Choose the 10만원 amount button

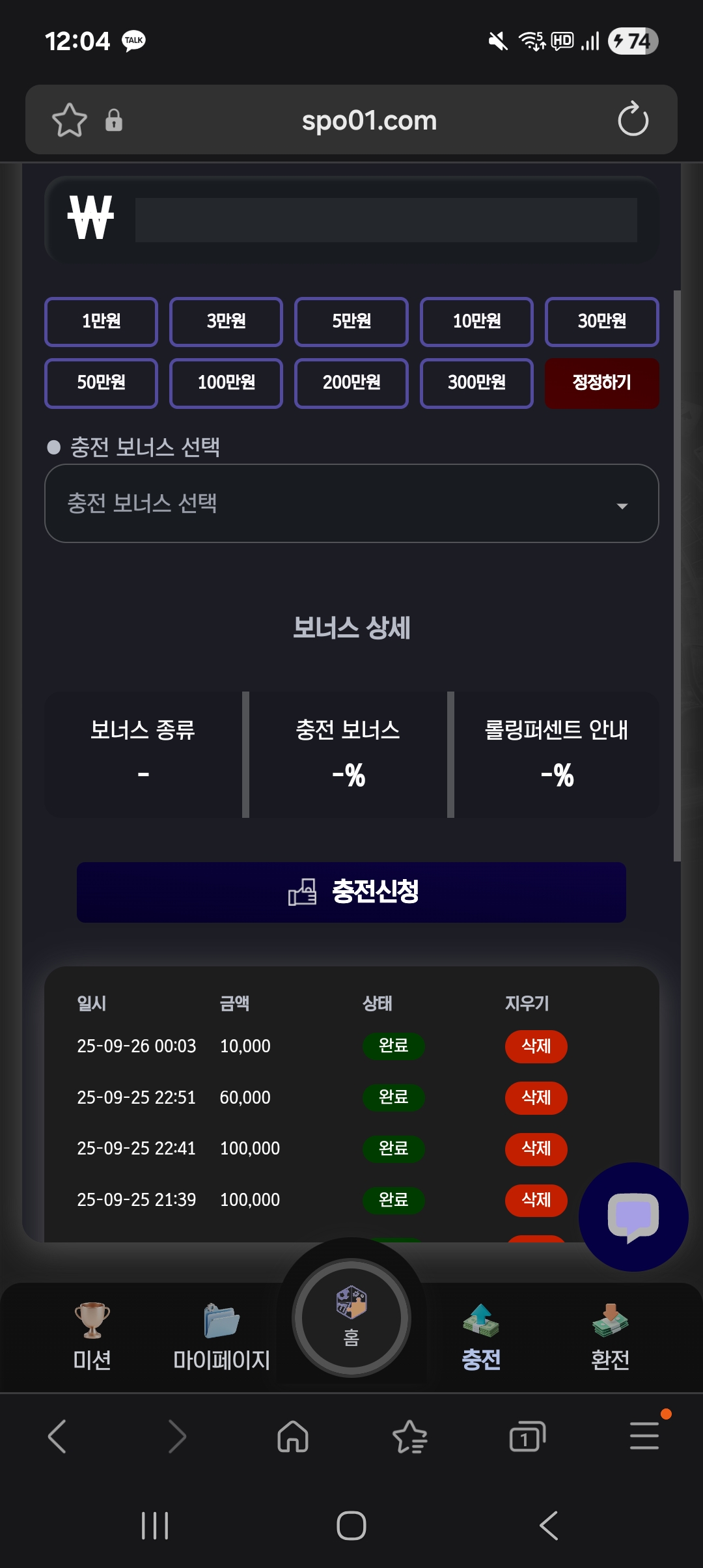[476, 322]
